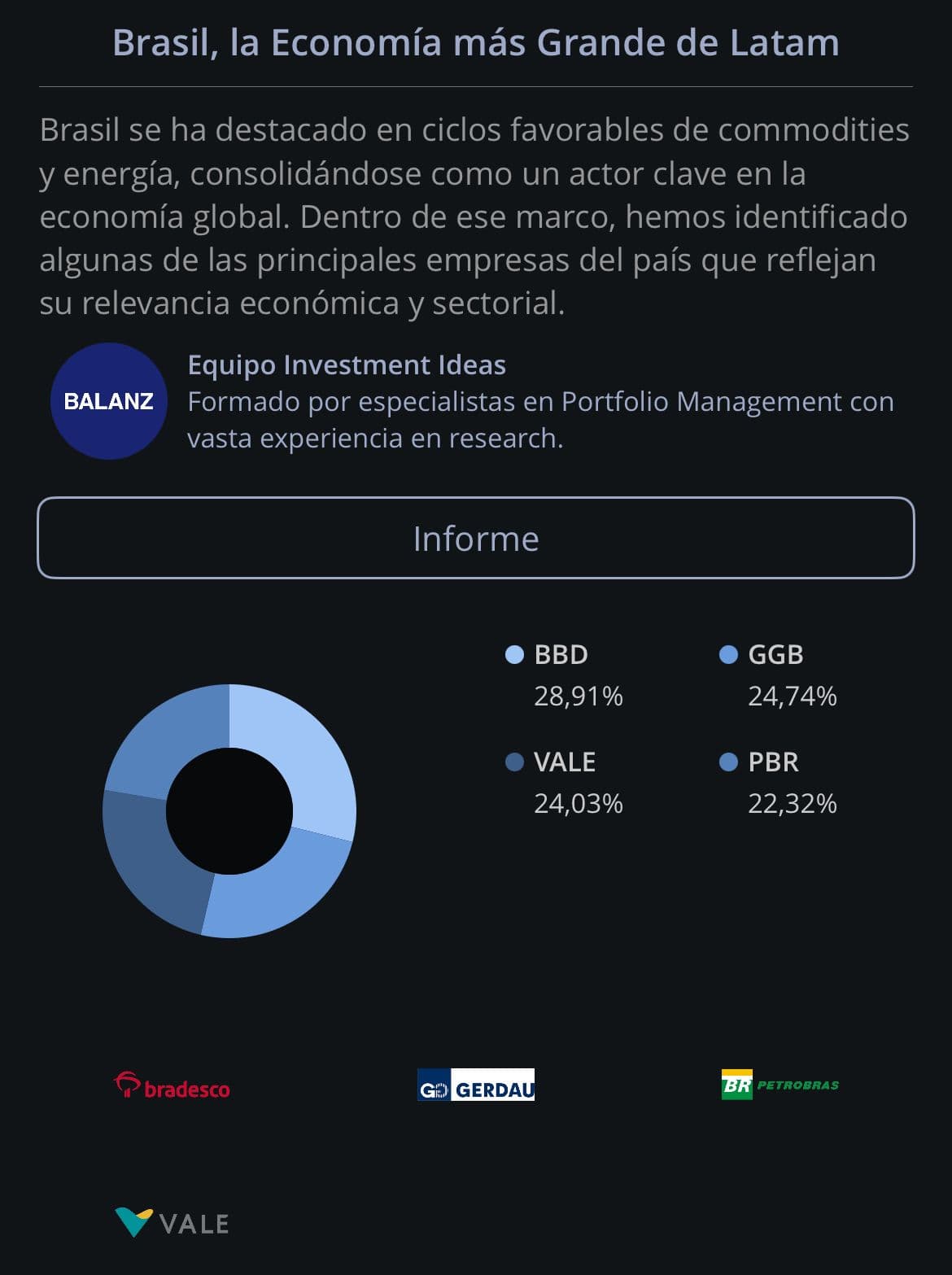Viewport: 952px width, 1275px height.
Task: Open the Informe report
Action: pos(476,538)
